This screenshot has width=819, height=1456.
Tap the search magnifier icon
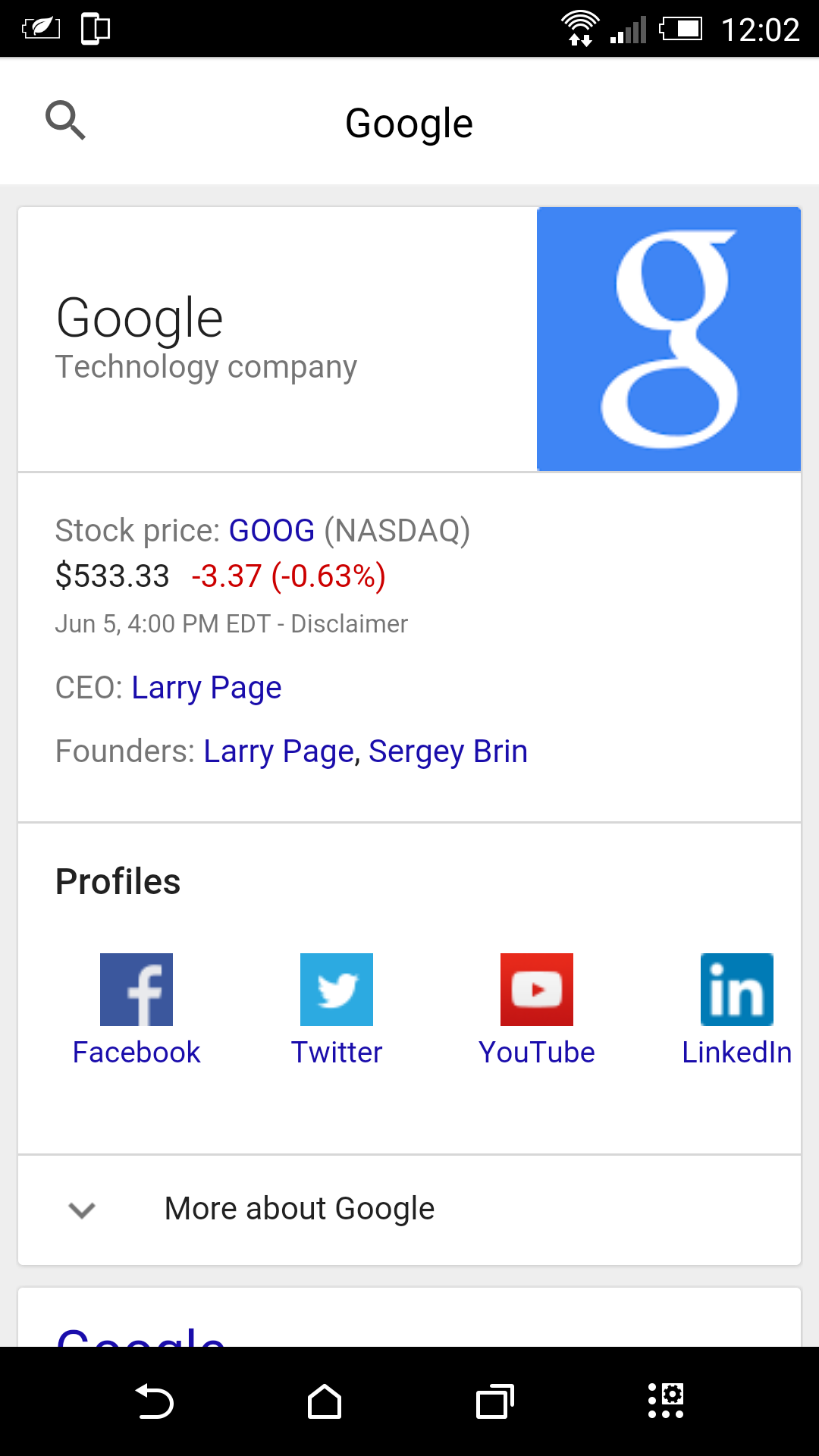coord(66,120)
